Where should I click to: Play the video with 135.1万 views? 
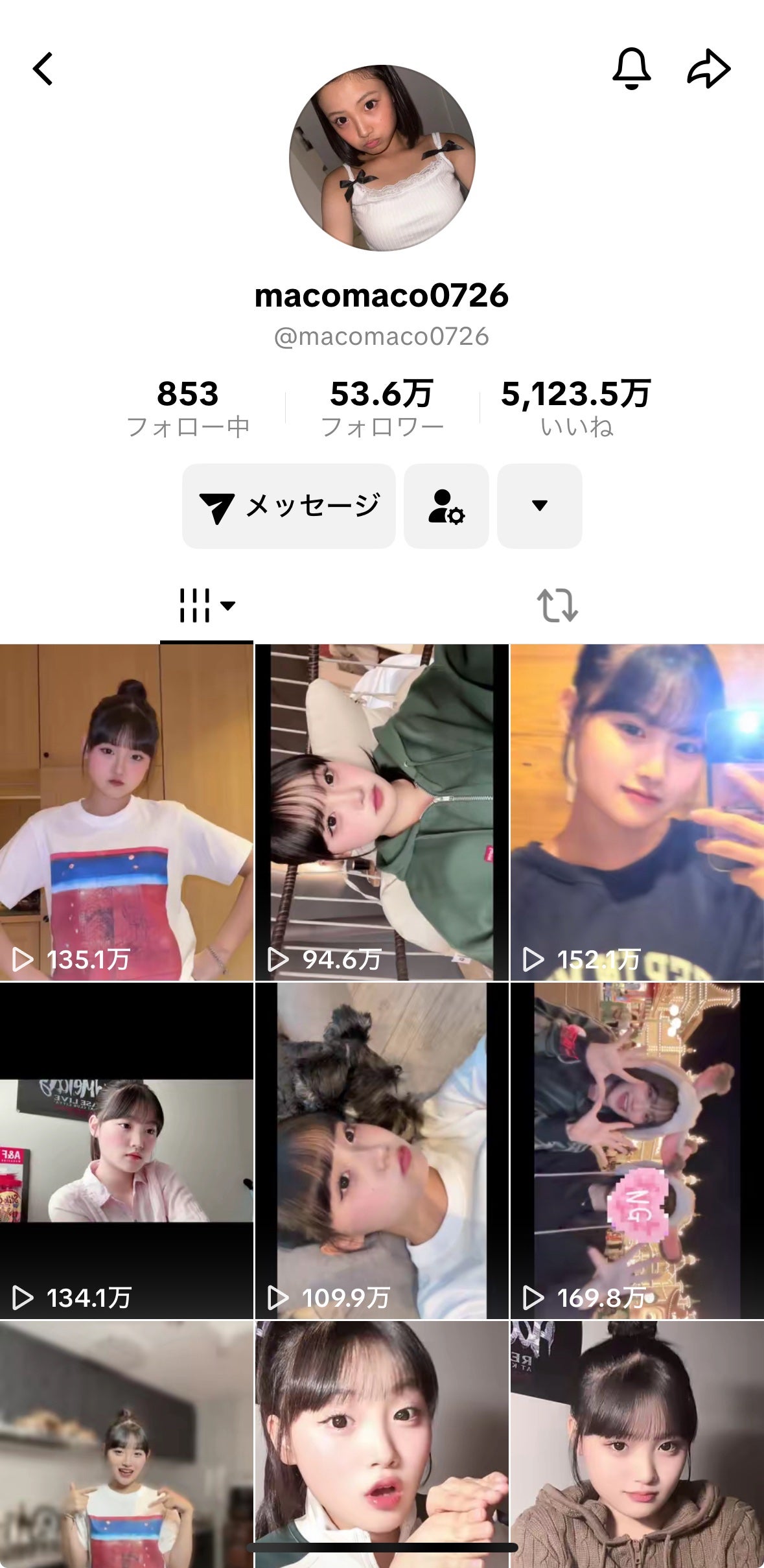pos(126,812)
